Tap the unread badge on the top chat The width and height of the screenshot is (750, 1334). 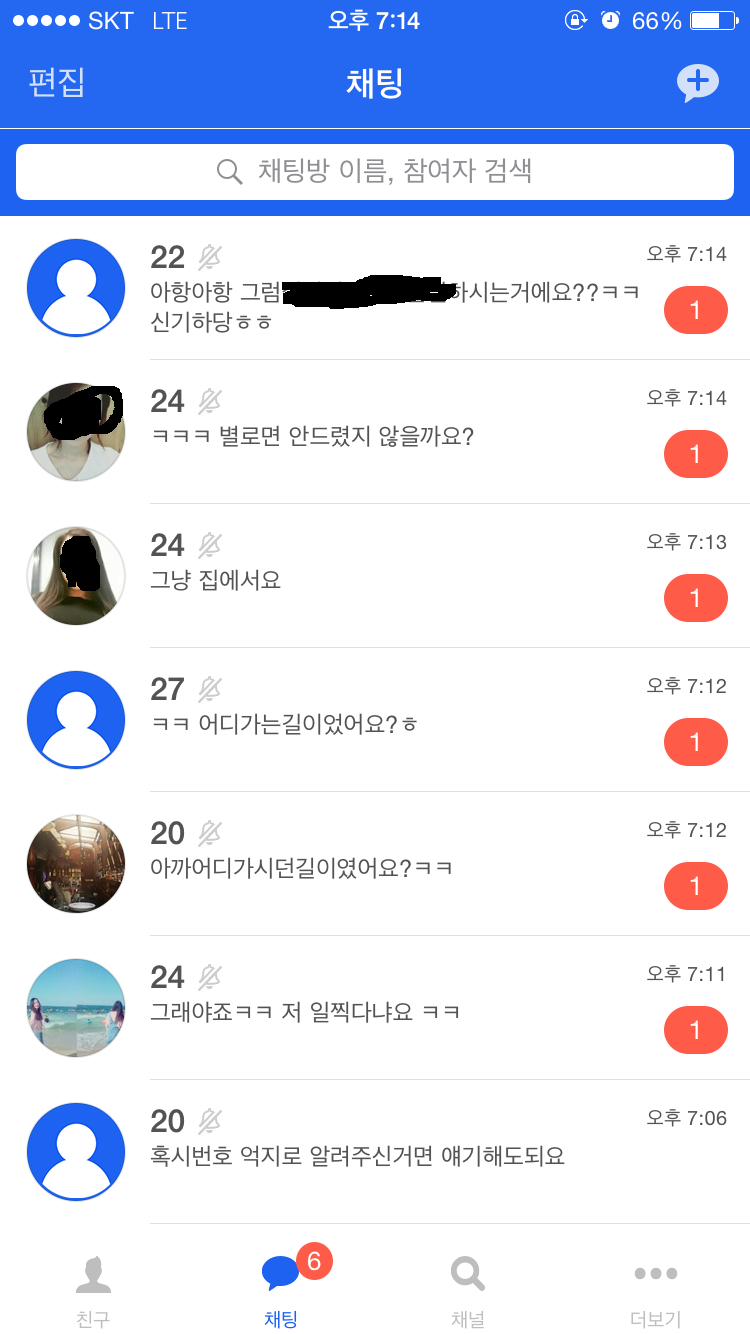pyautogui.click(x=696, y=310)
